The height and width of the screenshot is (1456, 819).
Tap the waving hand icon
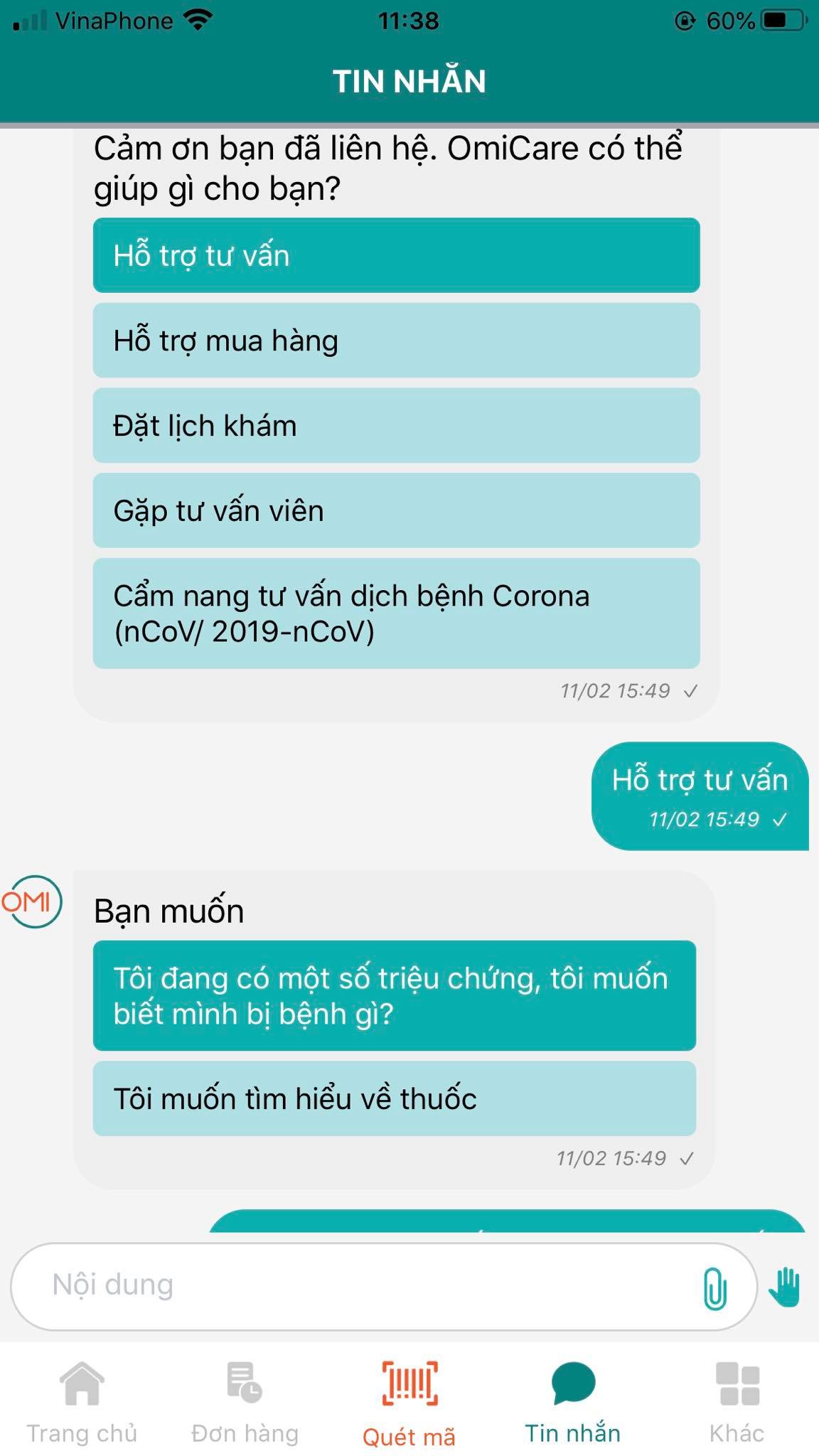785,1287
